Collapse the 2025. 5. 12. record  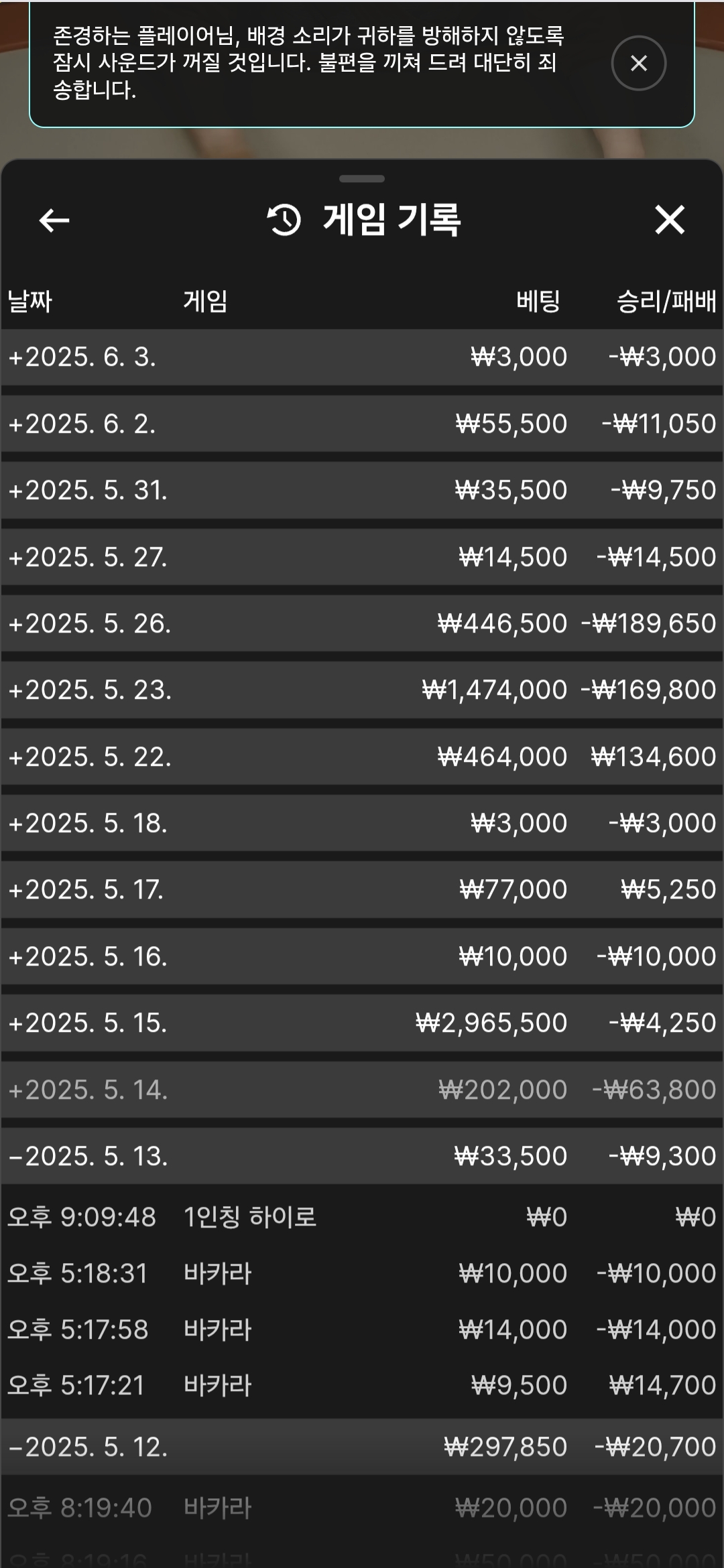coord(362,1447)
